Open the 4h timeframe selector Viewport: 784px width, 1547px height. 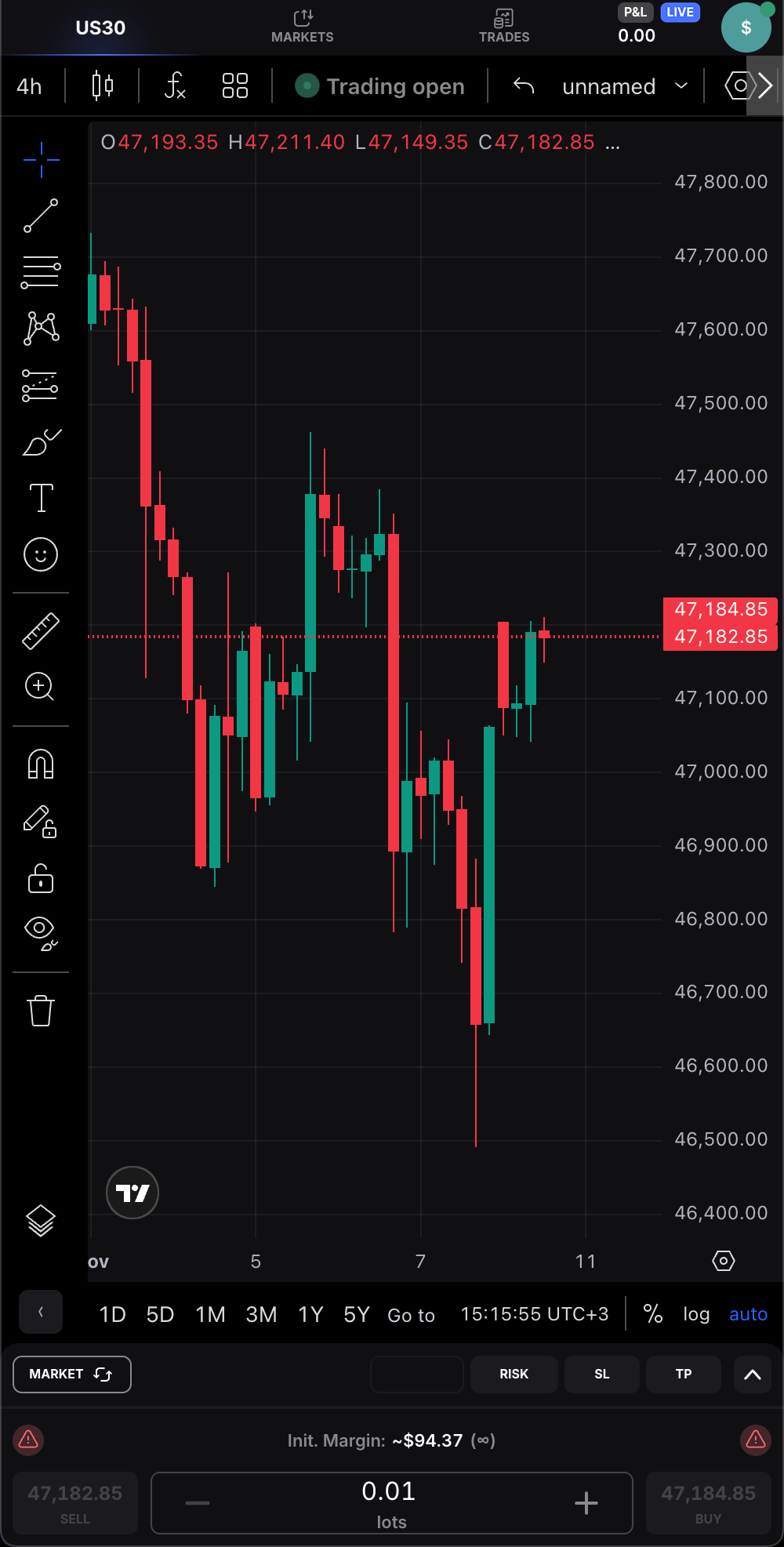29,86
